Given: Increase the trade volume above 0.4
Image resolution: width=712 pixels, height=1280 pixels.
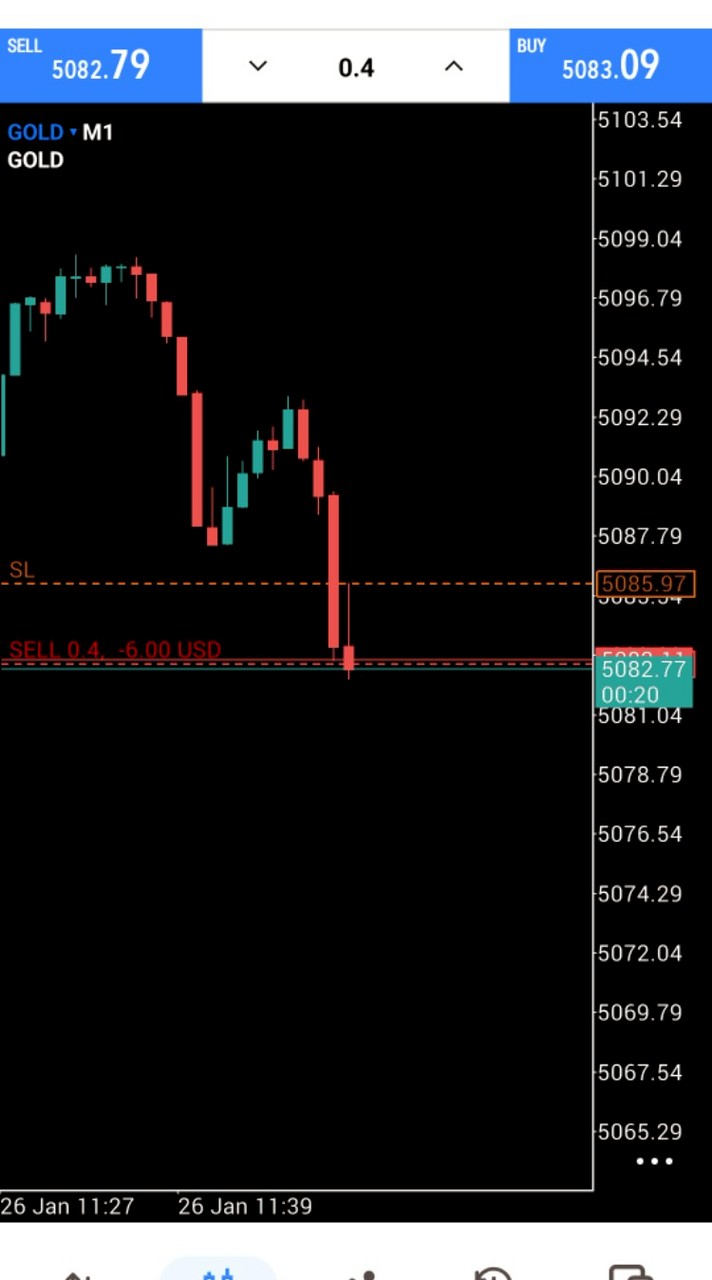Looking at the screenshot, I should pyautogui.click(x=453, y=67).
